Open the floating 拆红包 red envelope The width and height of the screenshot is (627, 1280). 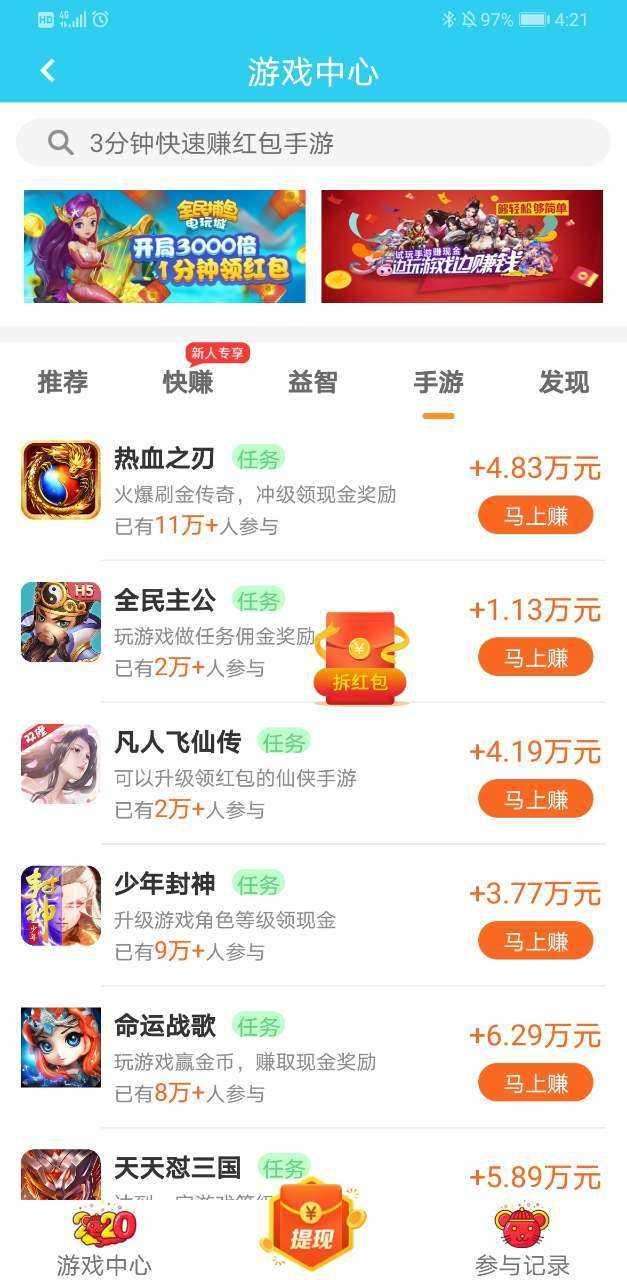click(360, 660)
